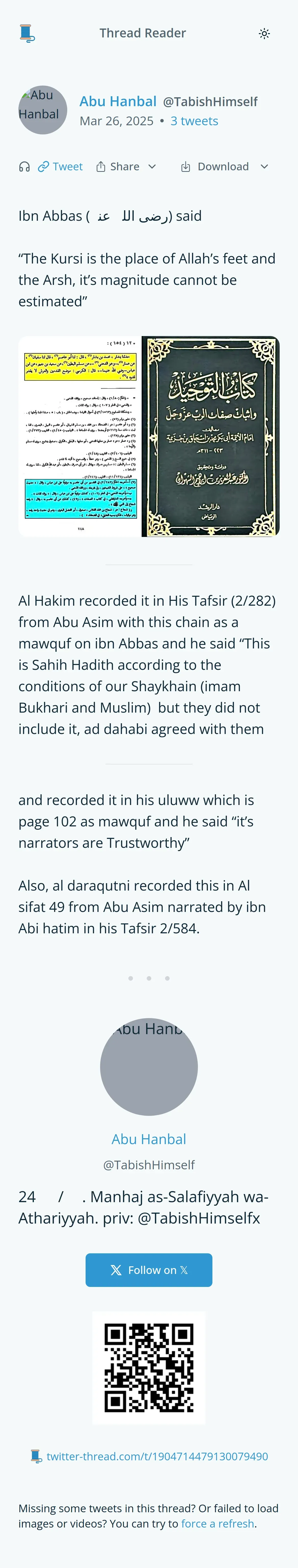Tap the Follow on X button
Viewport: 298px width, 1568px height.
click(x=149, y=1270)
